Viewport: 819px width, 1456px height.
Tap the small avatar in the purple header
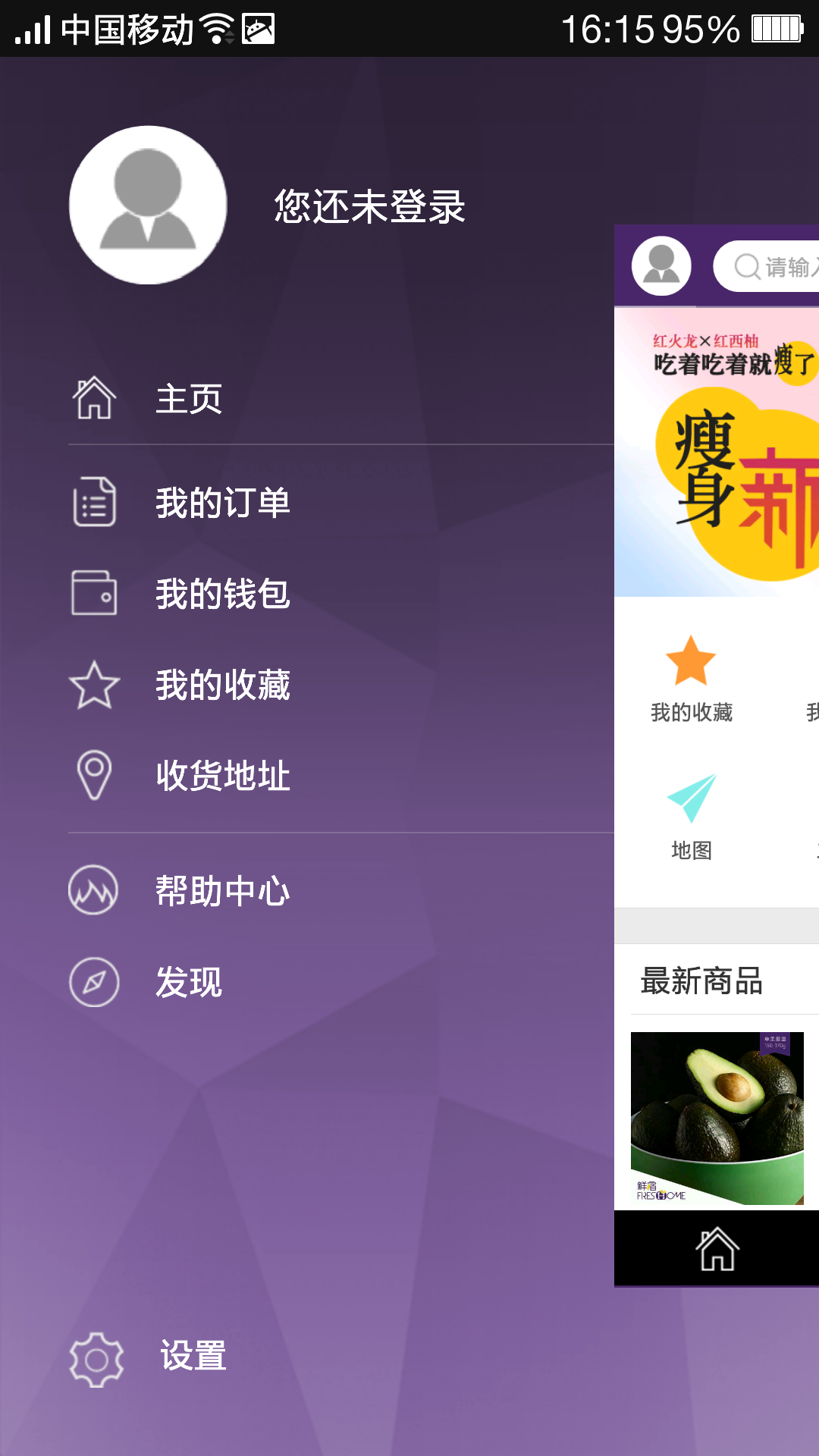(x=661, y=266)
